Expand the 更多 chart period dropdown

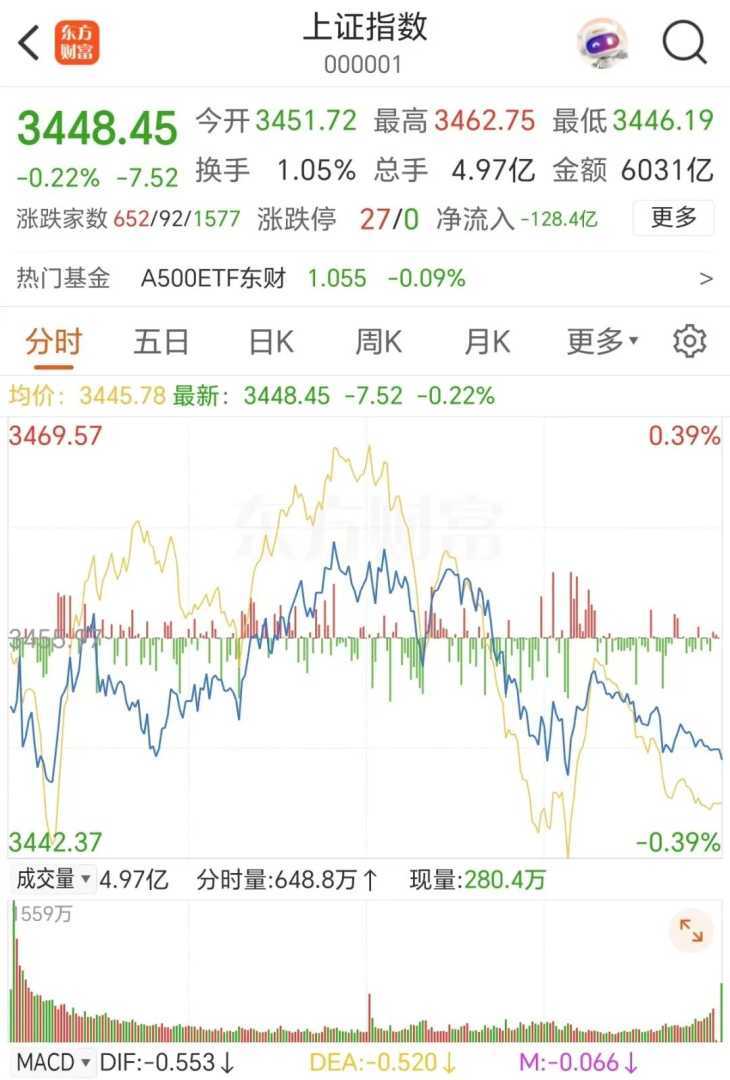[x=601, y=342]
